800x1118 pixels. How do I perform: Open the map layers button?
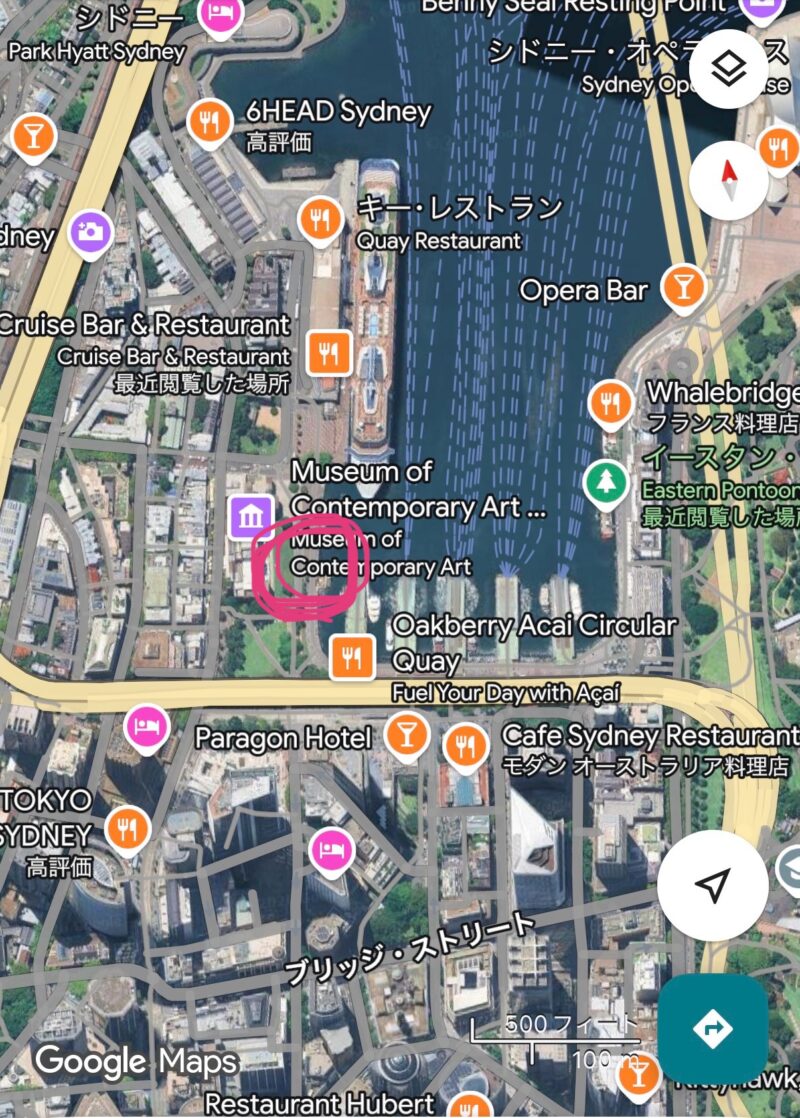729,69
